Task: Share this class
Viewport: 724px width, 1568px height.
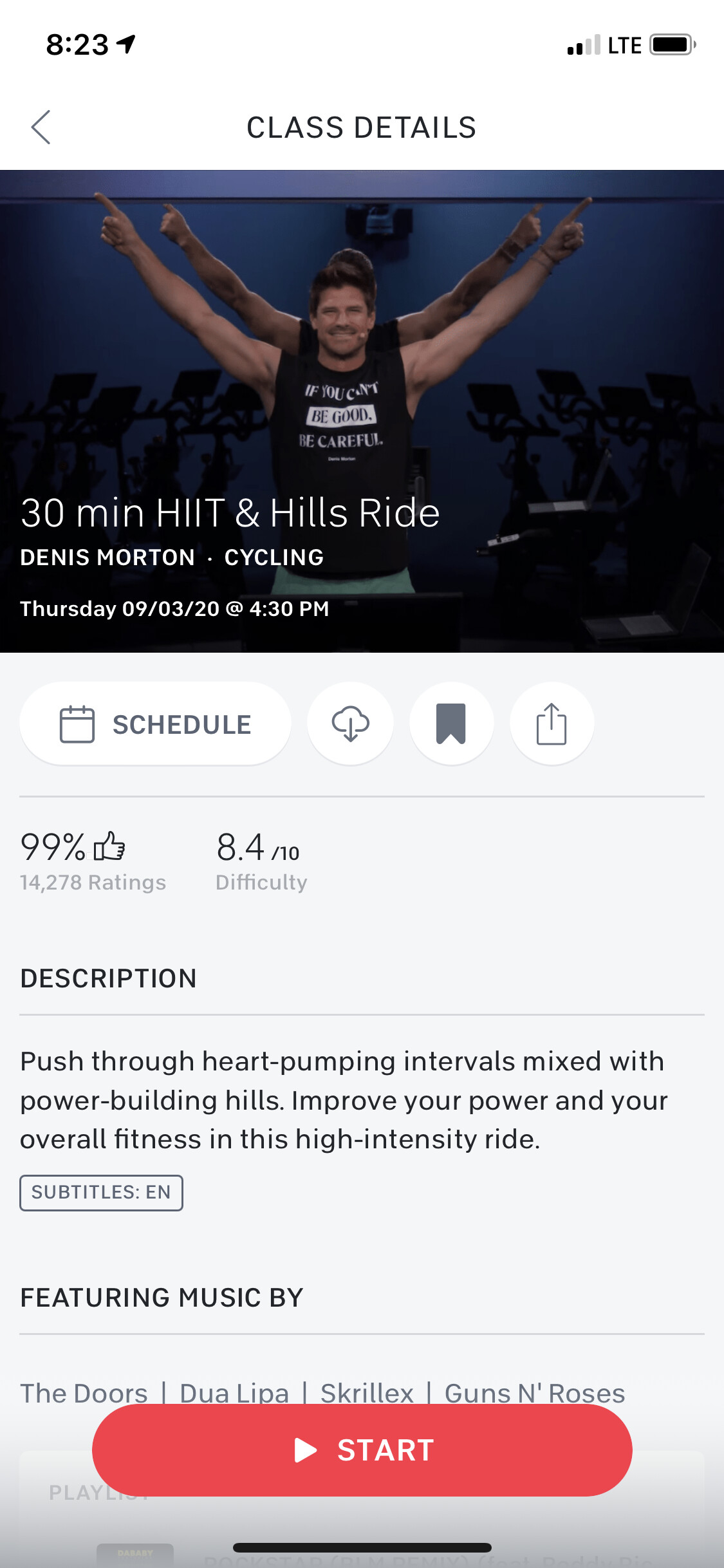Action: [x=552, y=724]
